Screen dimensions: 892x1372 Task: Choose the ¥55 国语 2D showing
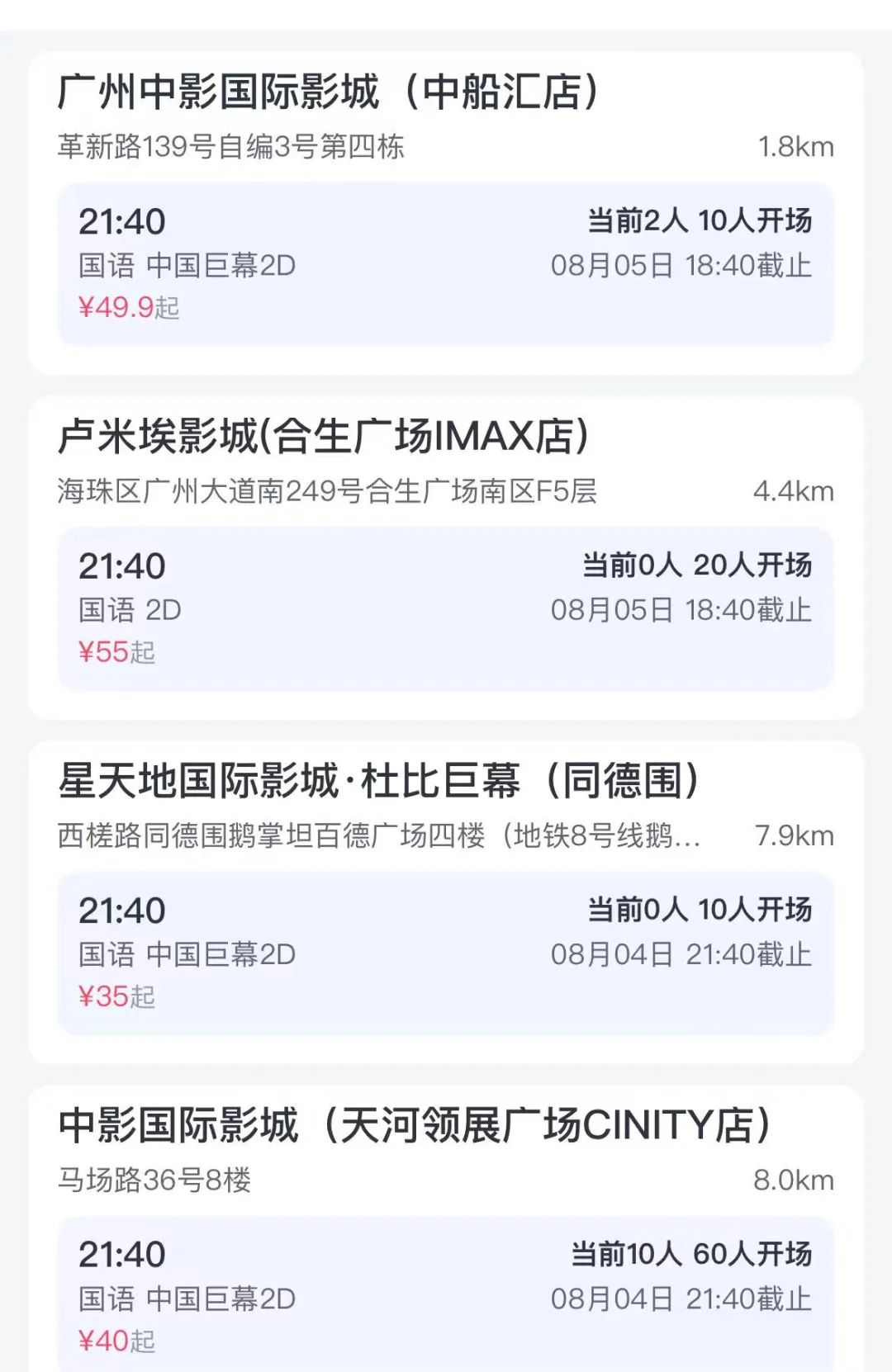click(x=446, y=608)
